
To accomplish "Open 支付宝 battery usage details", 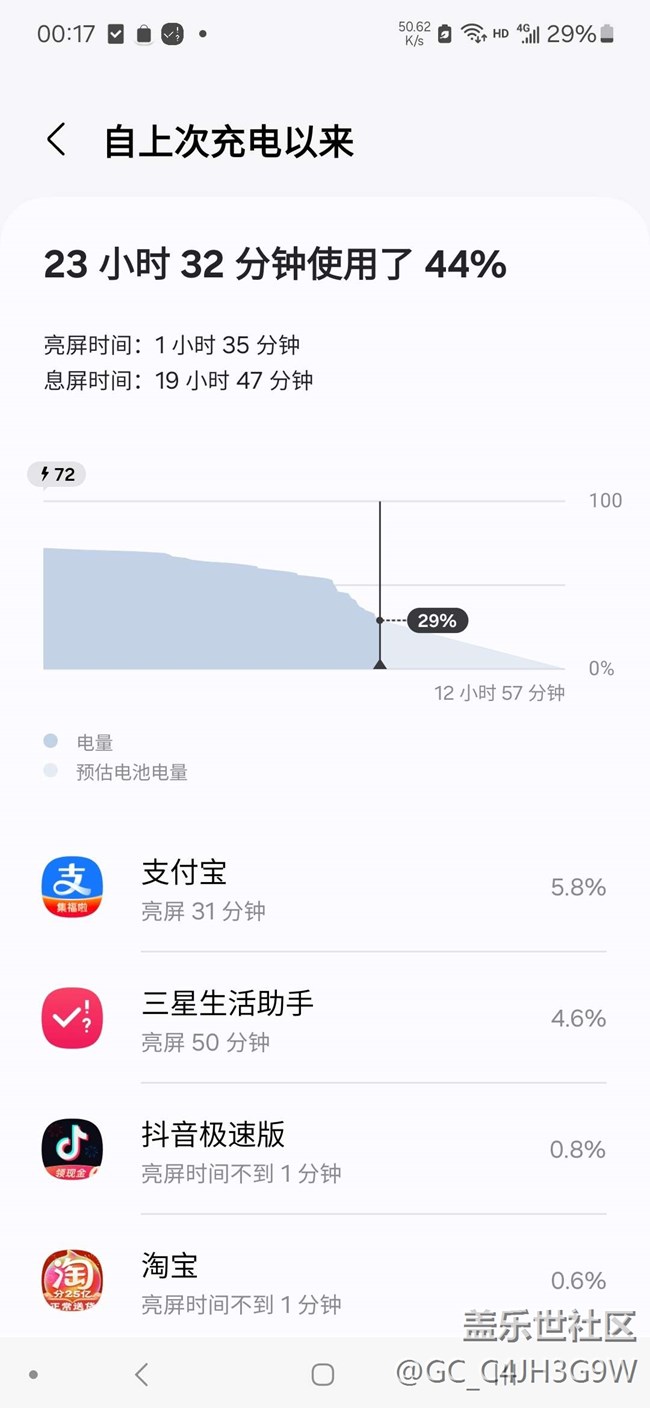I will (324, 887).
